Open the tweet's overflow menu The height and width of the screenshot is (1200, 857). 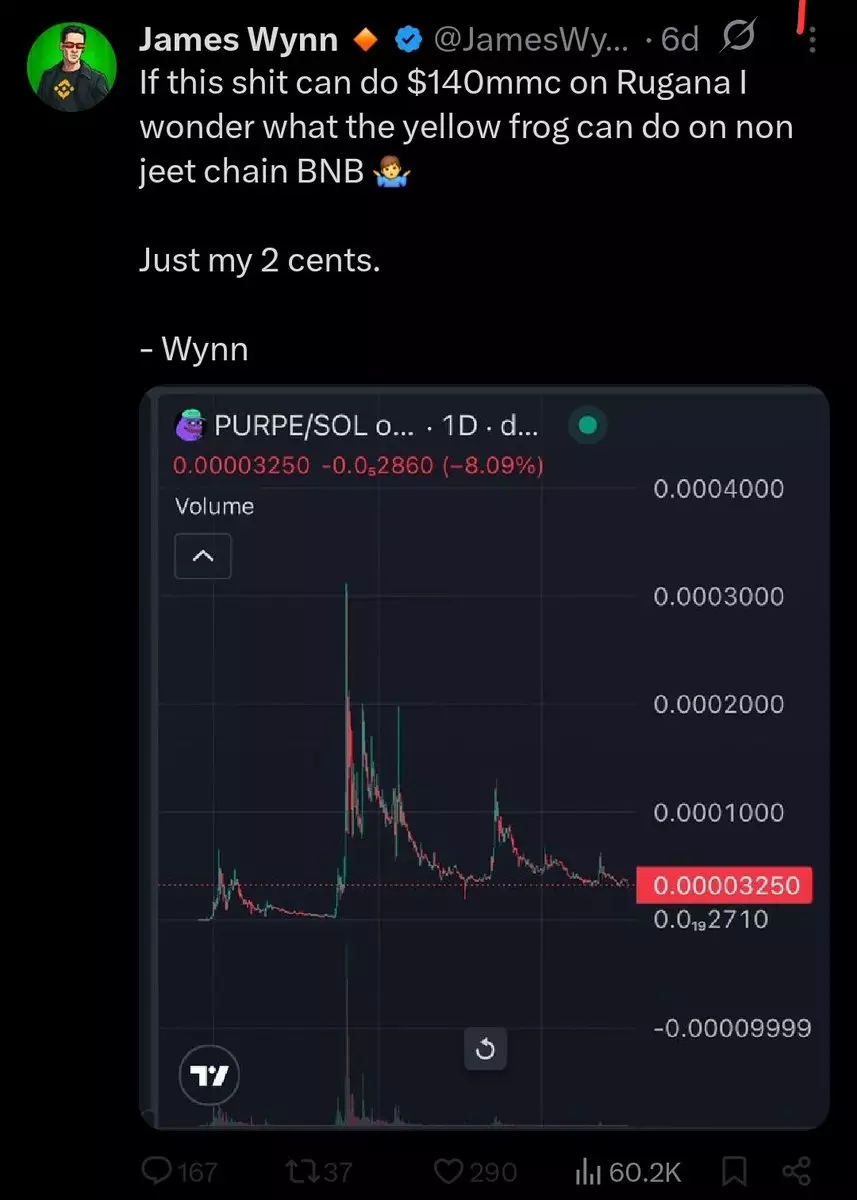pyautogui.click(x=811, y=41)
